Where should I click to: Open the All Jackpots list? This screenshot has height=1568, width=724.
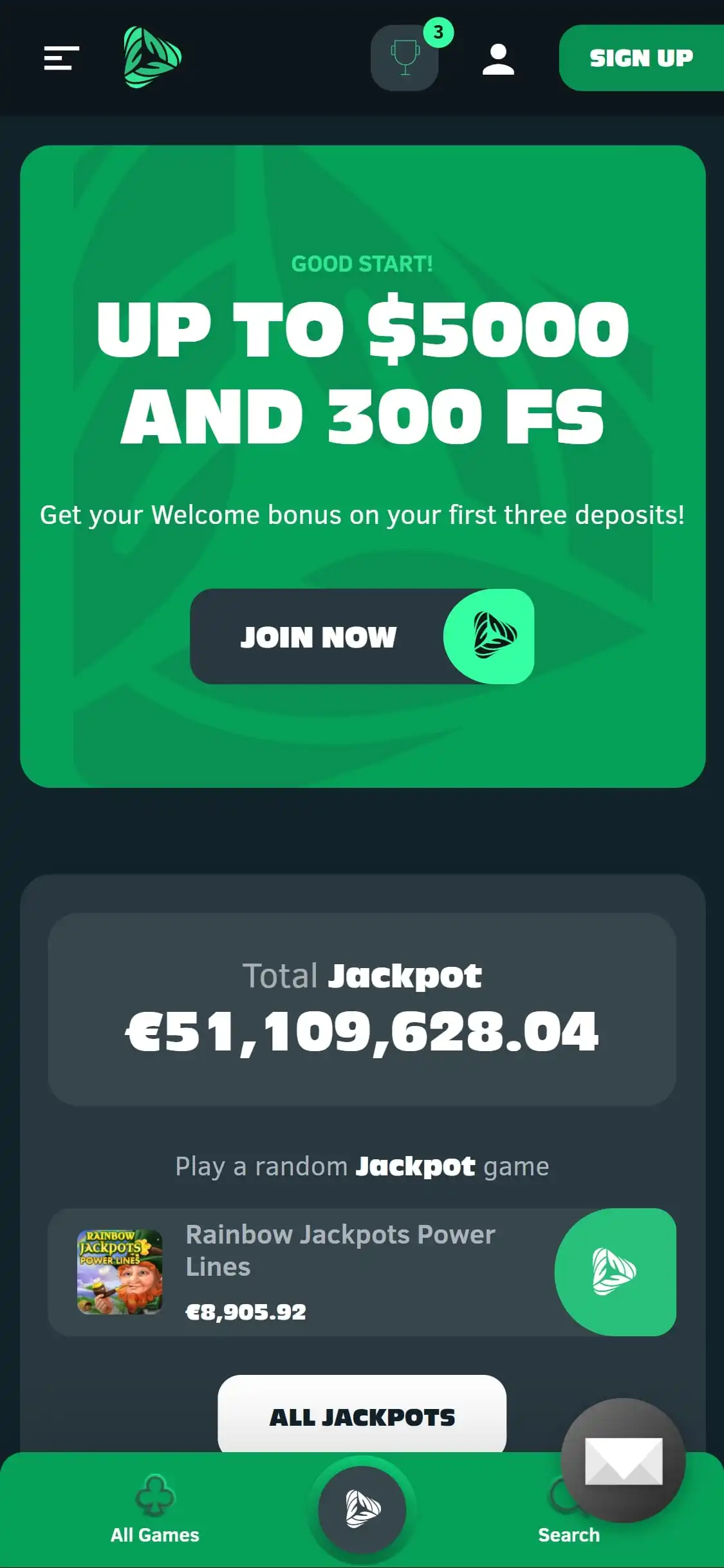click(x=362, y=1417)
